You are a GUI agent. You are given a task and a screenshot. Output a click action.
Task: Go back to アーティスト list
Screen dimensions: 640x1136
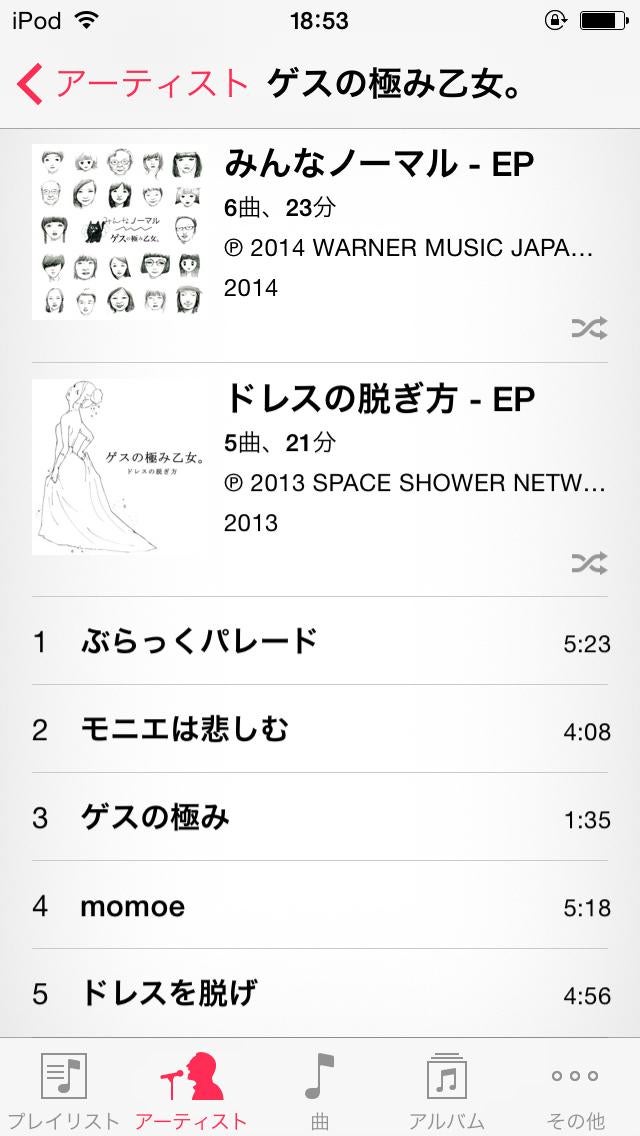(x=130, y=83)
